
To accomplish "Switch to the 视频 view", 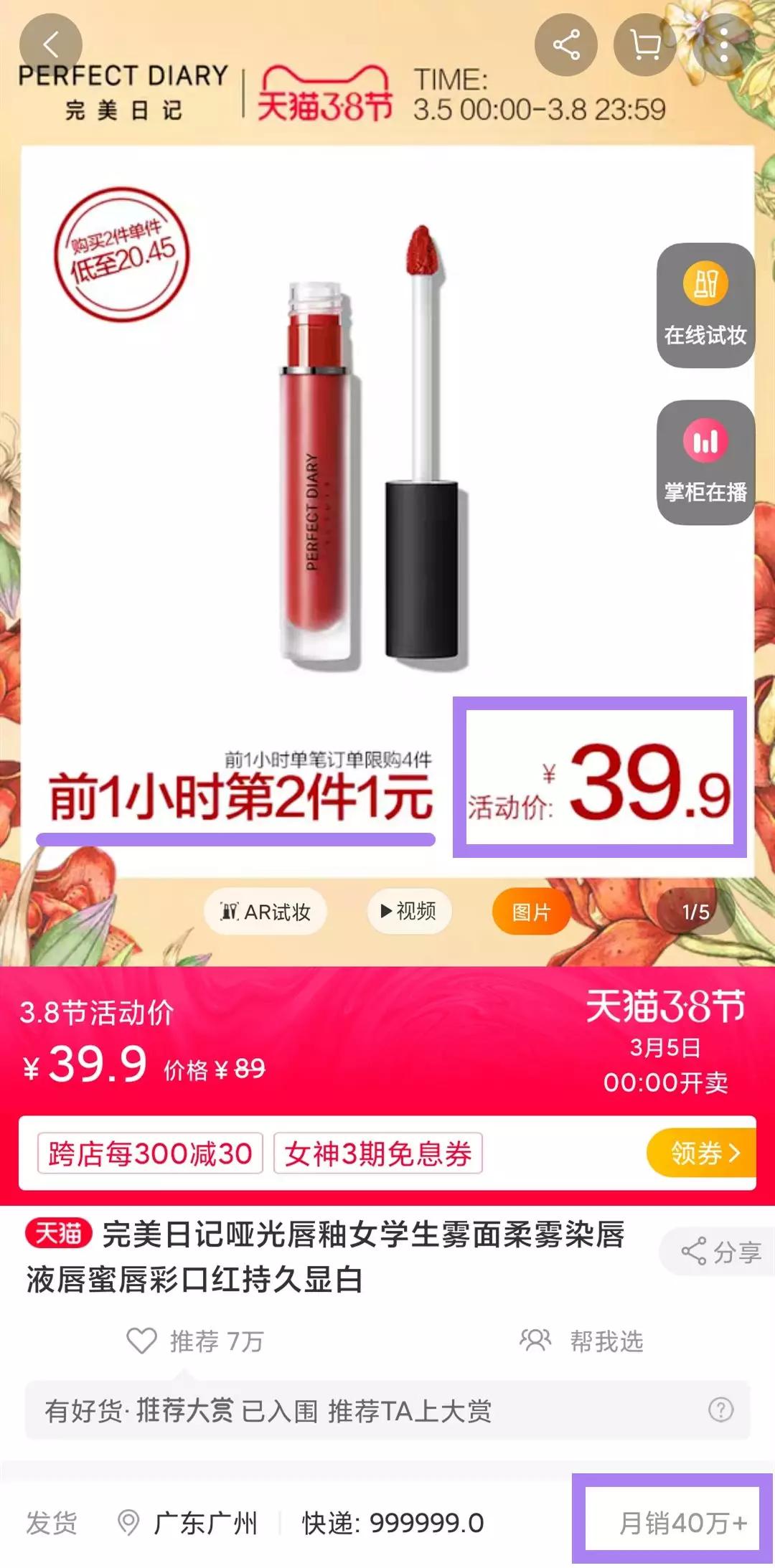I will 409,911.
